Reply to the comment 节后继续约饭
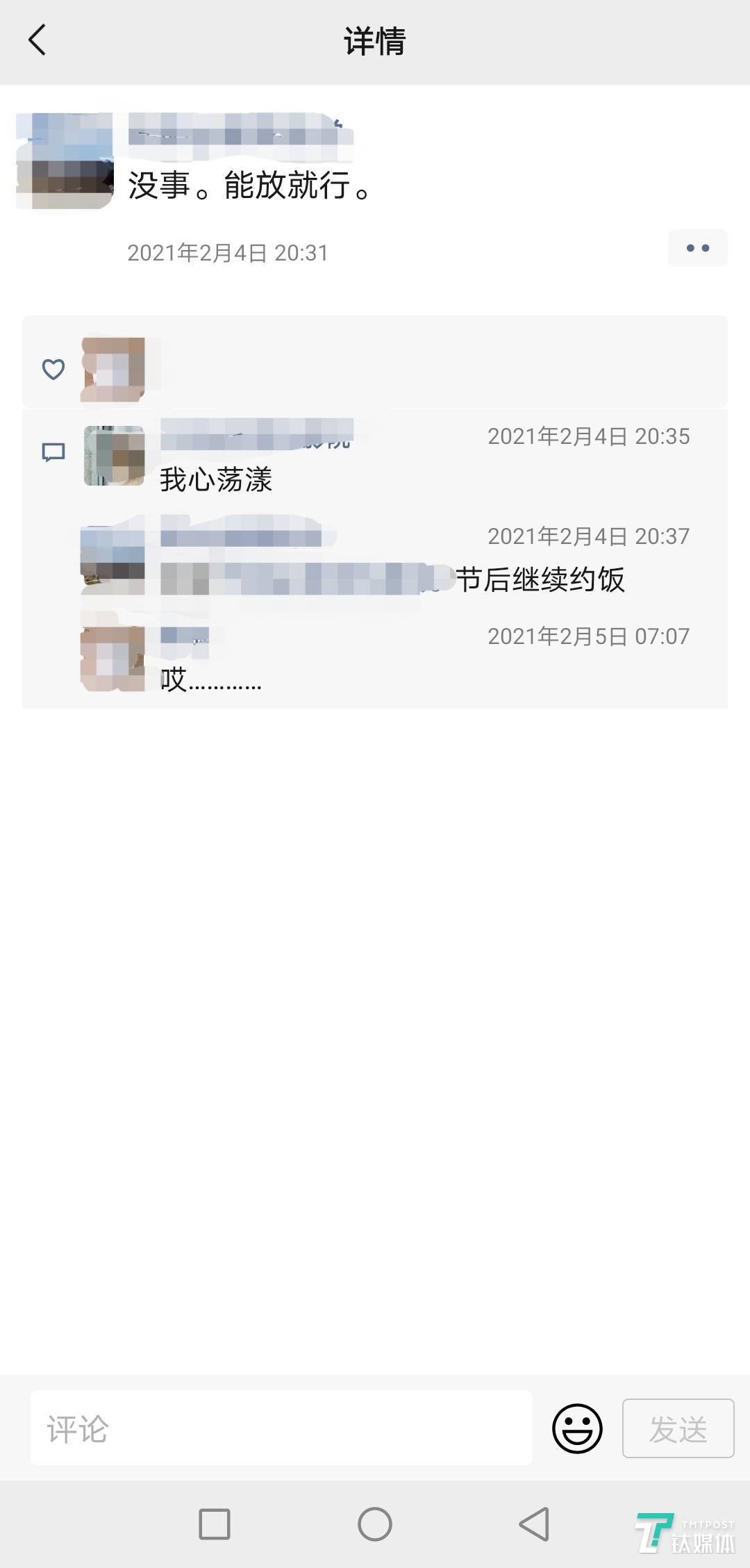This screenshot has width=750, height=1568. point(540,579)
